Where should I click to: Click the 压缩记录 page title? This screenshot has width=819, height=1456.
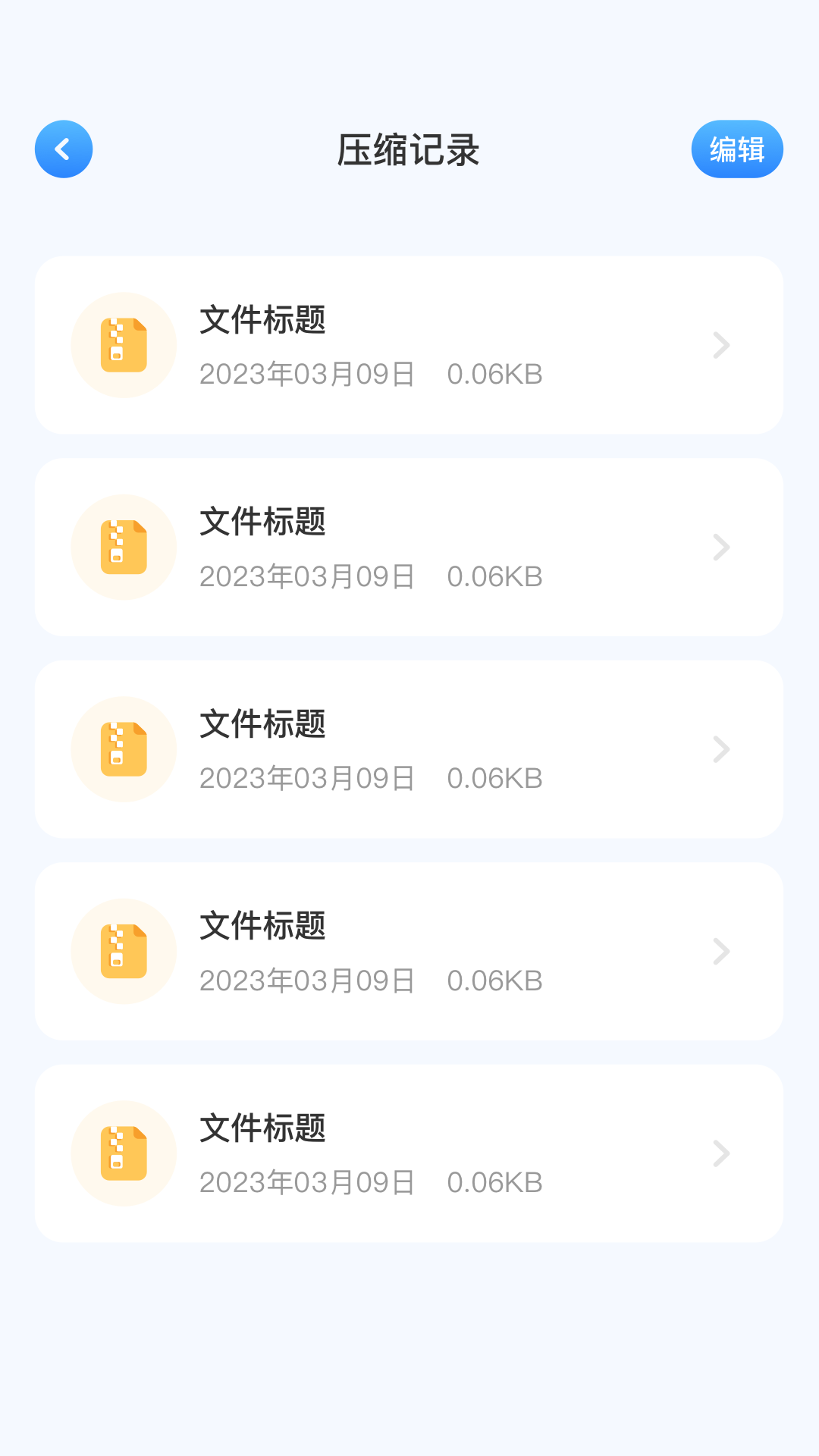[409, 149]
